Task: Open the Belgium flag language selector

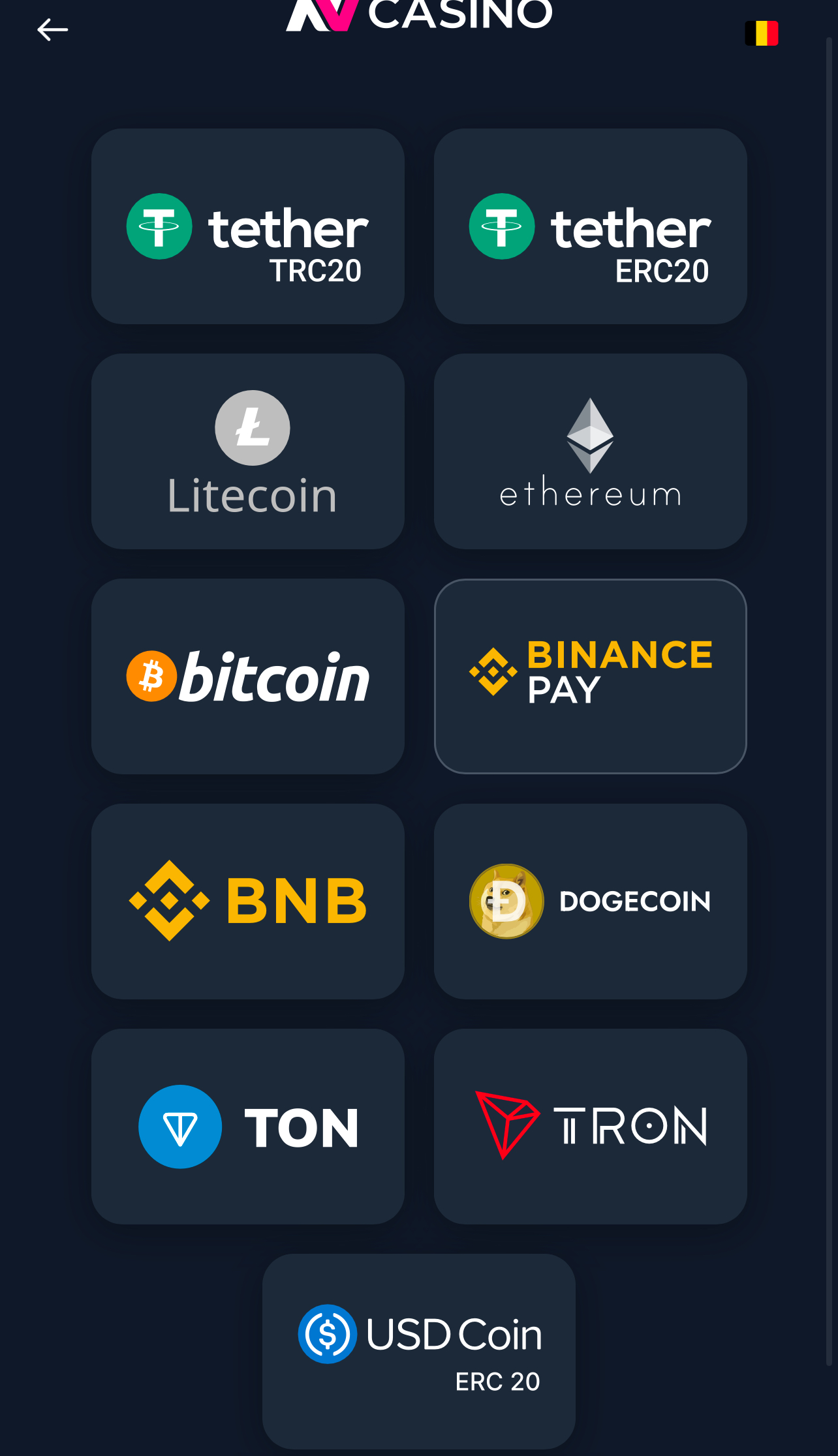Action: (x=761, y=33)
